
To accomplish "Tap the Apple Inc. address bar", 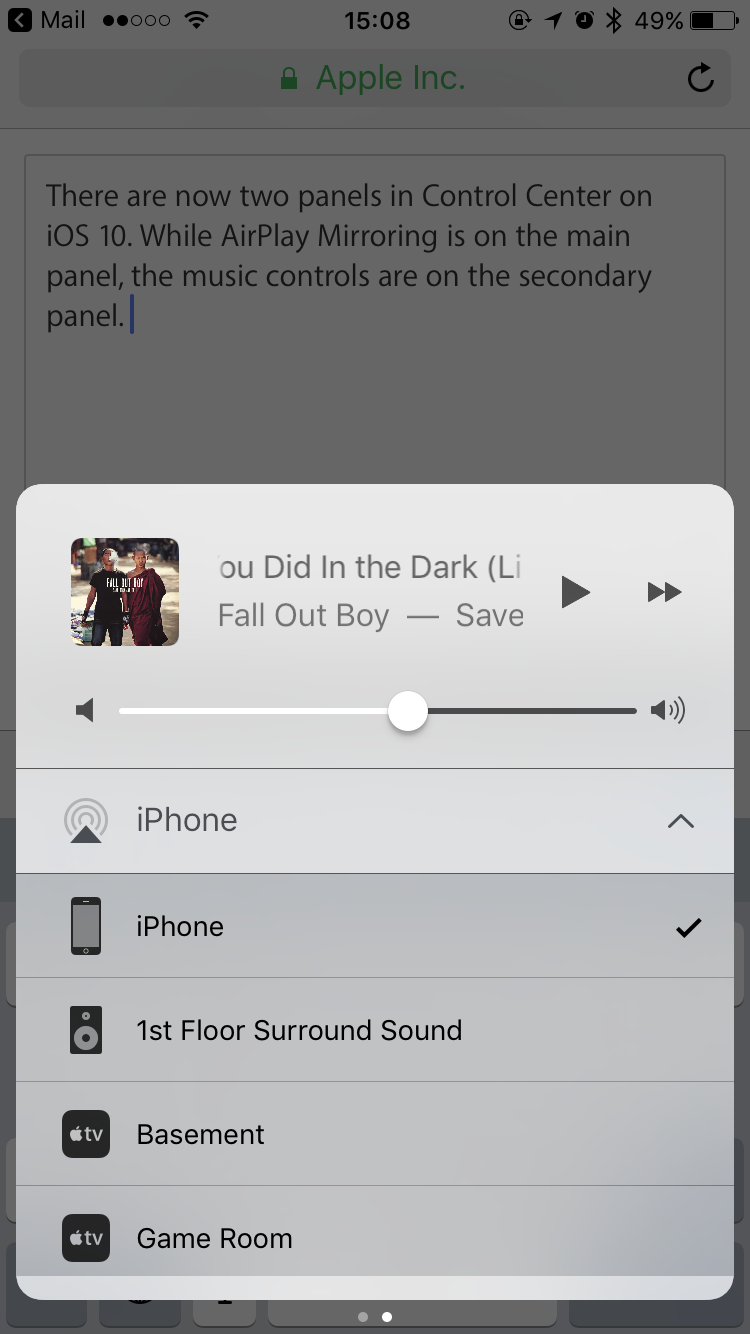I will [375, 78].
